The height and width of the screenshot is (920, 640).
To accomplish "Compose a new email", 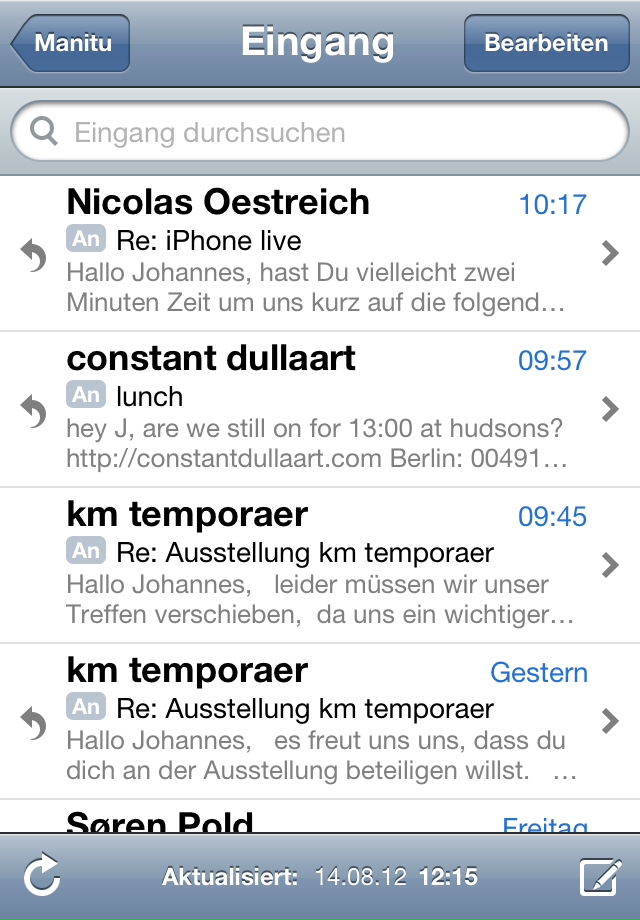I will 600,878.
